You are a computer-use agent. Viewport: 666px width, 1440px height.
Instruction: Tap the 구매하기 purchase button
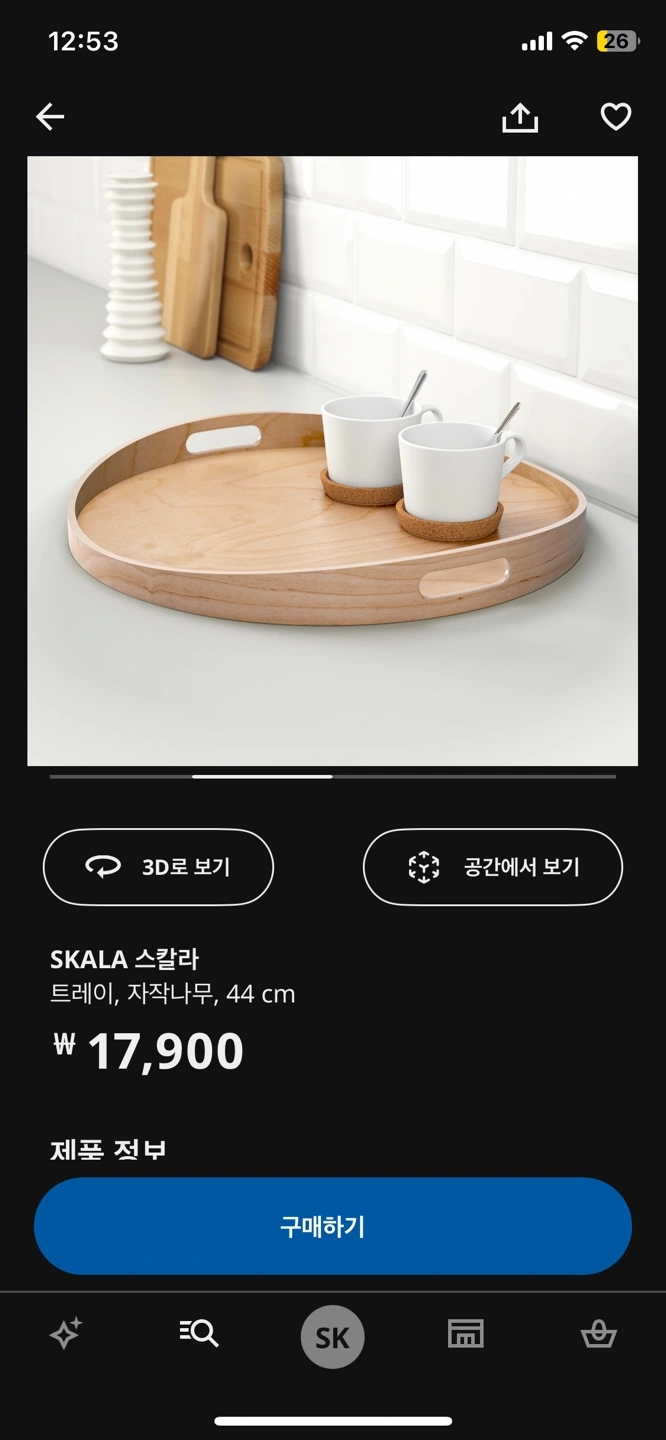point(332,1226)
